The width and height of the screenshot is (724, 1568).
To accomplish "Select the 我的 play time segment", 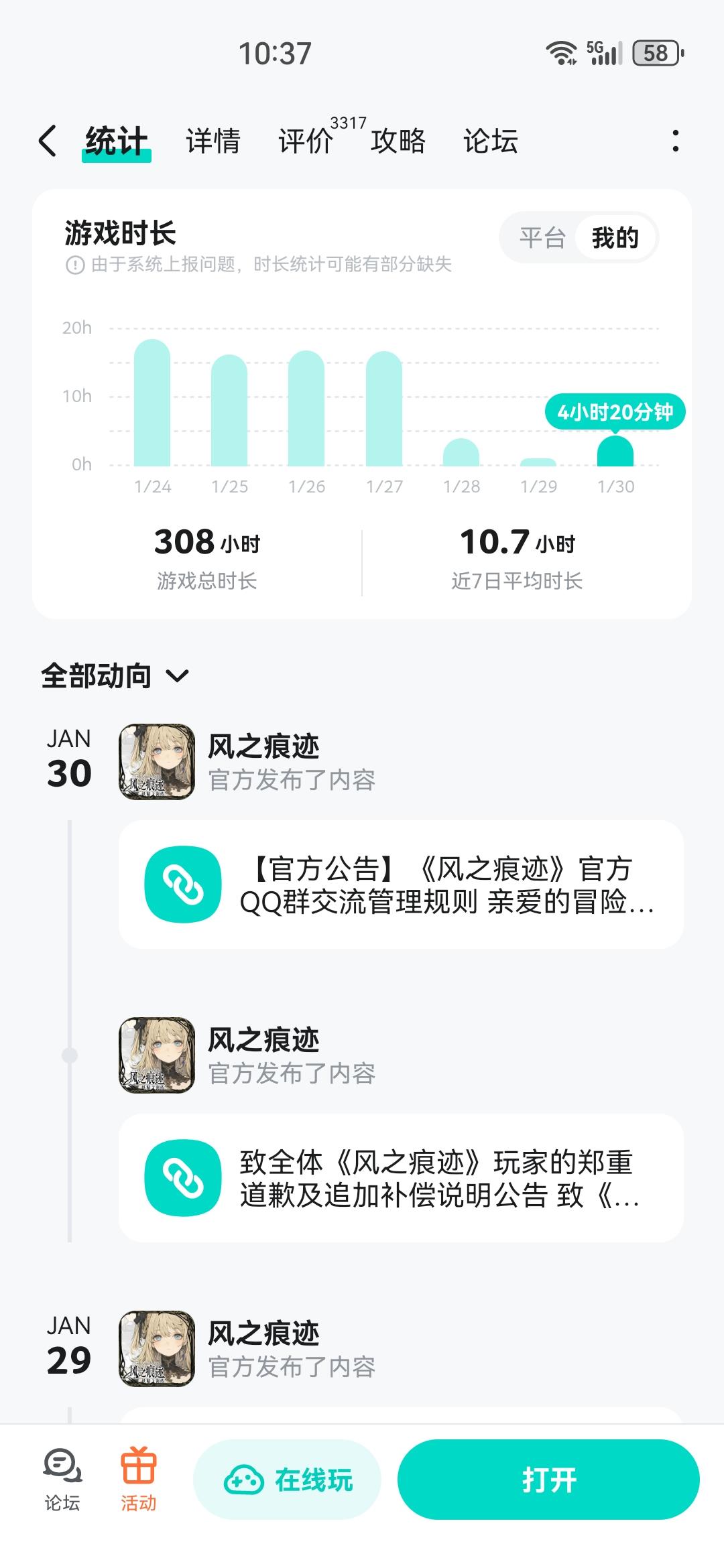I will click(x=615, y=238).
